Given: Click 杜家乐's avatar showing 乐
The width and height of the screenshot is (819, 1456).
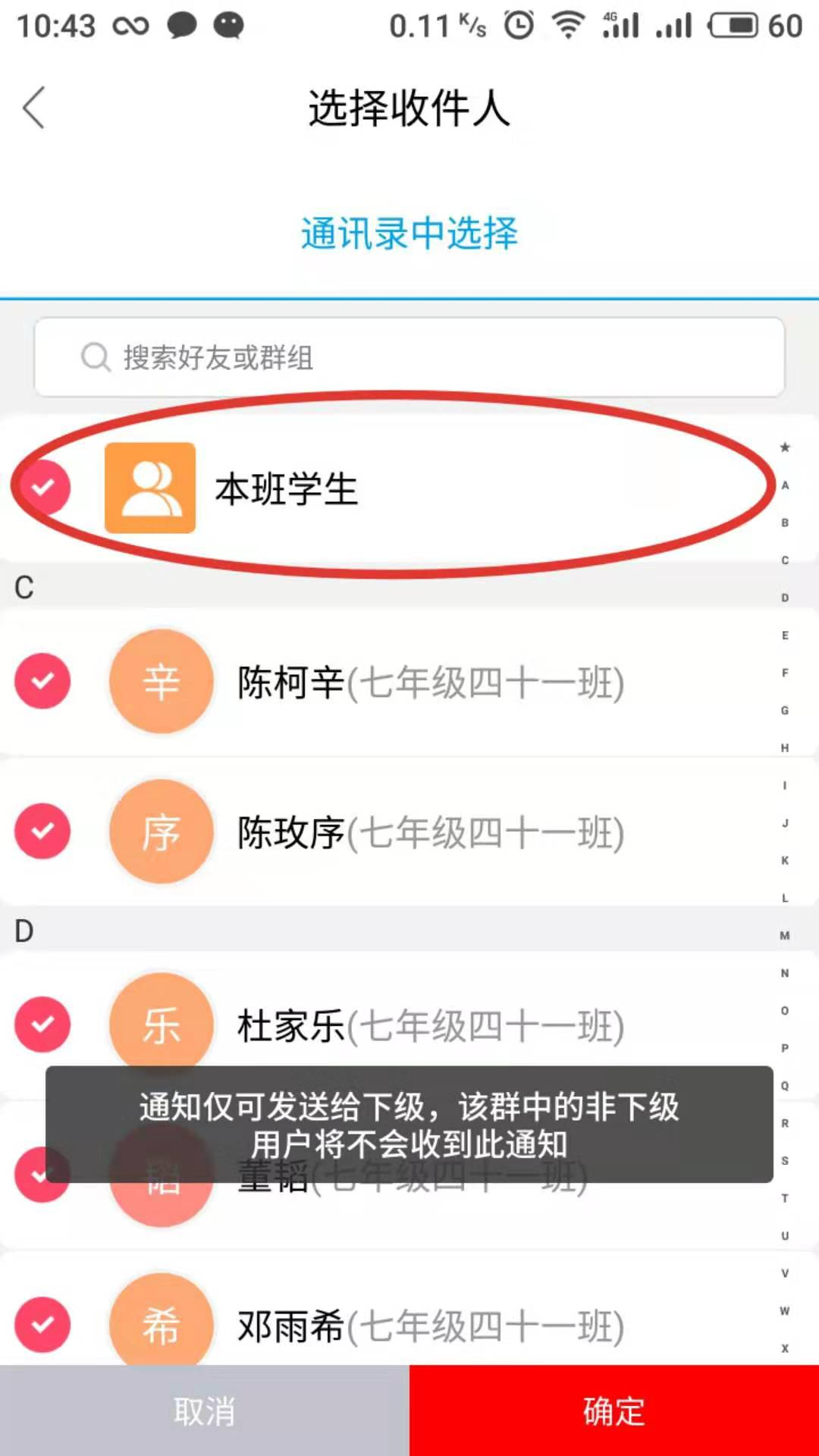Looking at the screenshot, I should [161, 1024].
